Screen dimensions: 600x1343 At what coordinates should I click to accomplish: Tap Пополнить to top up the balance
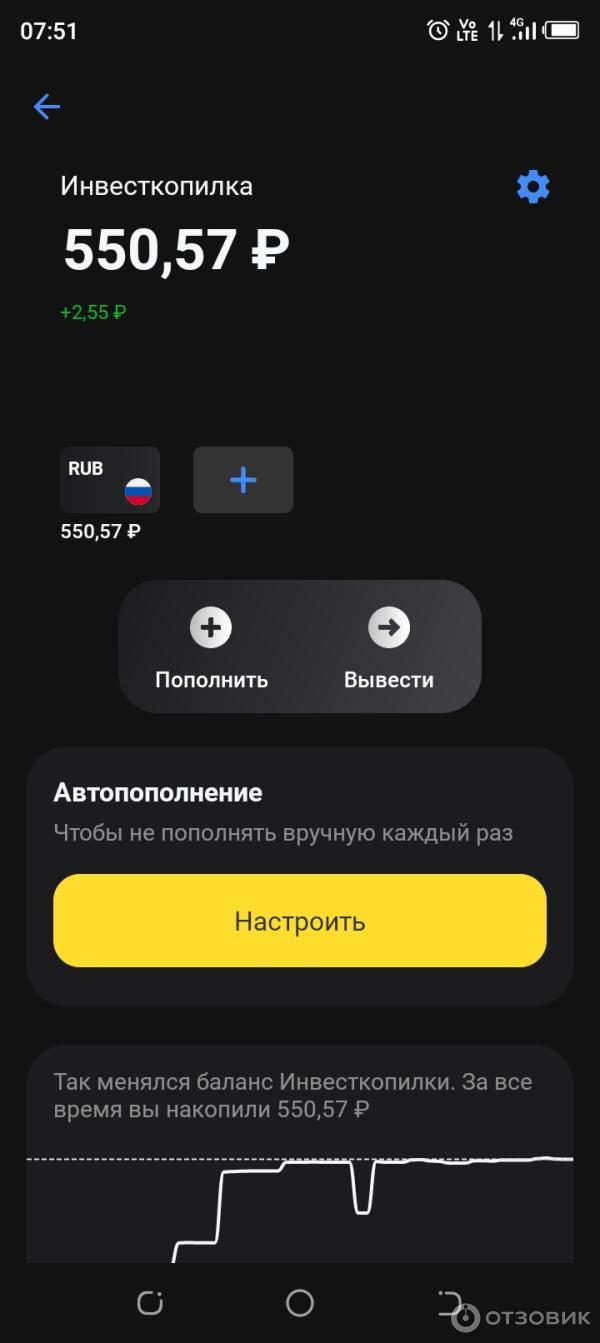tap(211, 648)
